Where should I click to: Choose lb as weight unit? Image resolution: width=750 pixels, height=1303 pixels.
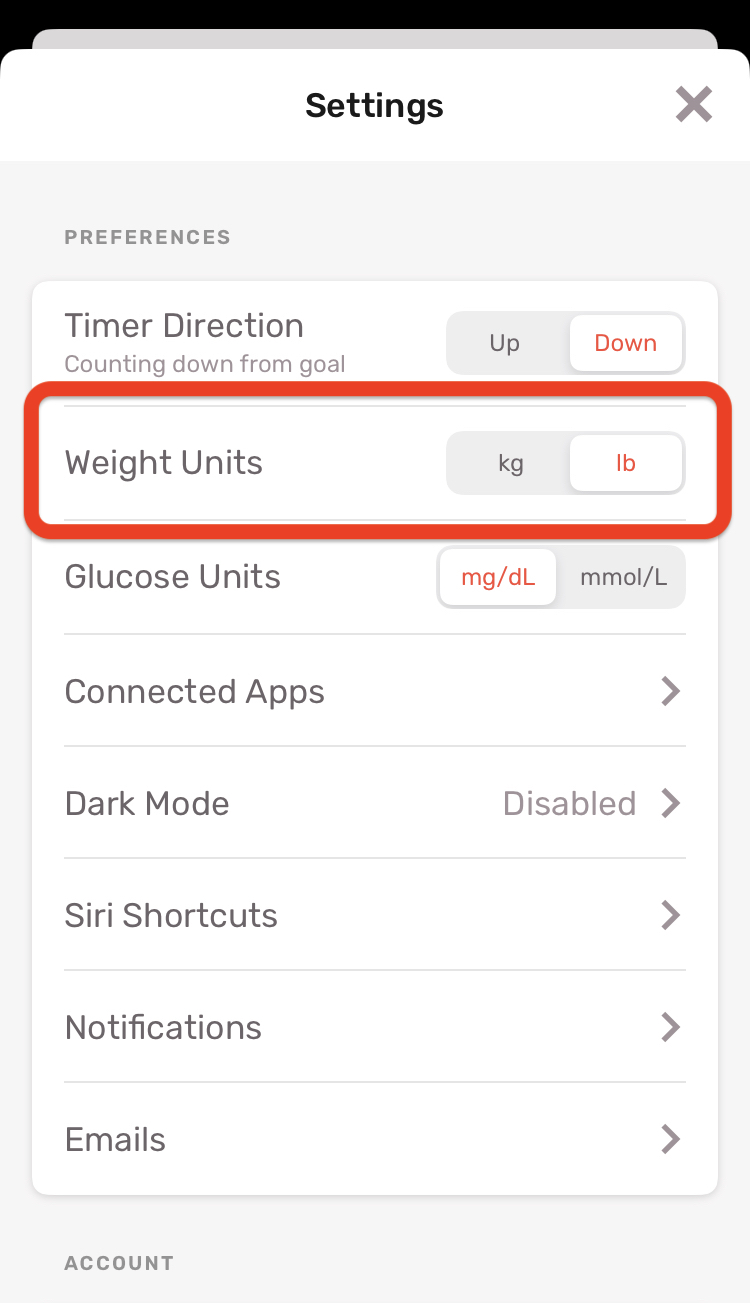coord(626,463)
